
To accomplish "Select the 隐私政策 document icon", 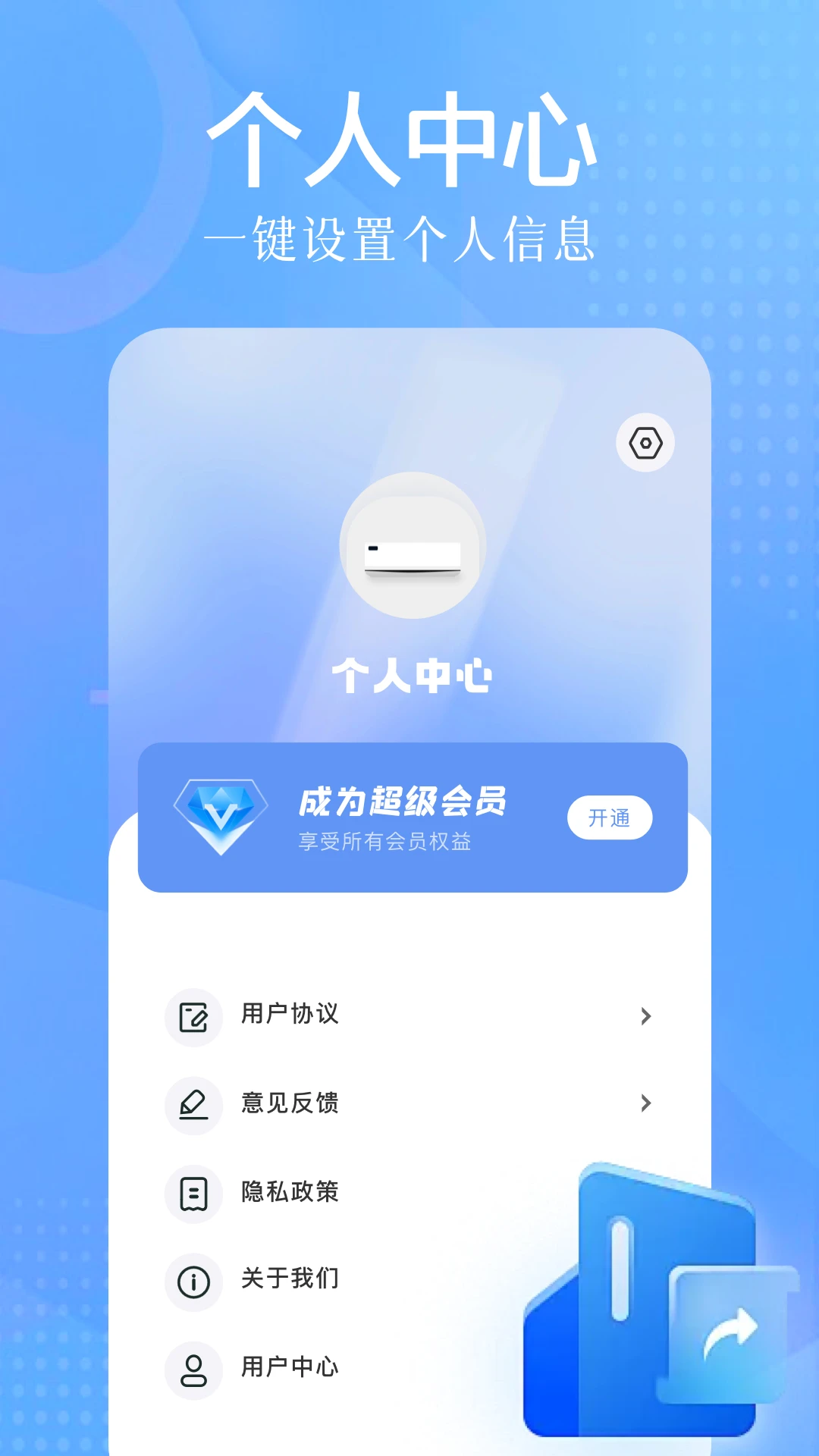I will pyautogui.click(x=194, y=1193).
